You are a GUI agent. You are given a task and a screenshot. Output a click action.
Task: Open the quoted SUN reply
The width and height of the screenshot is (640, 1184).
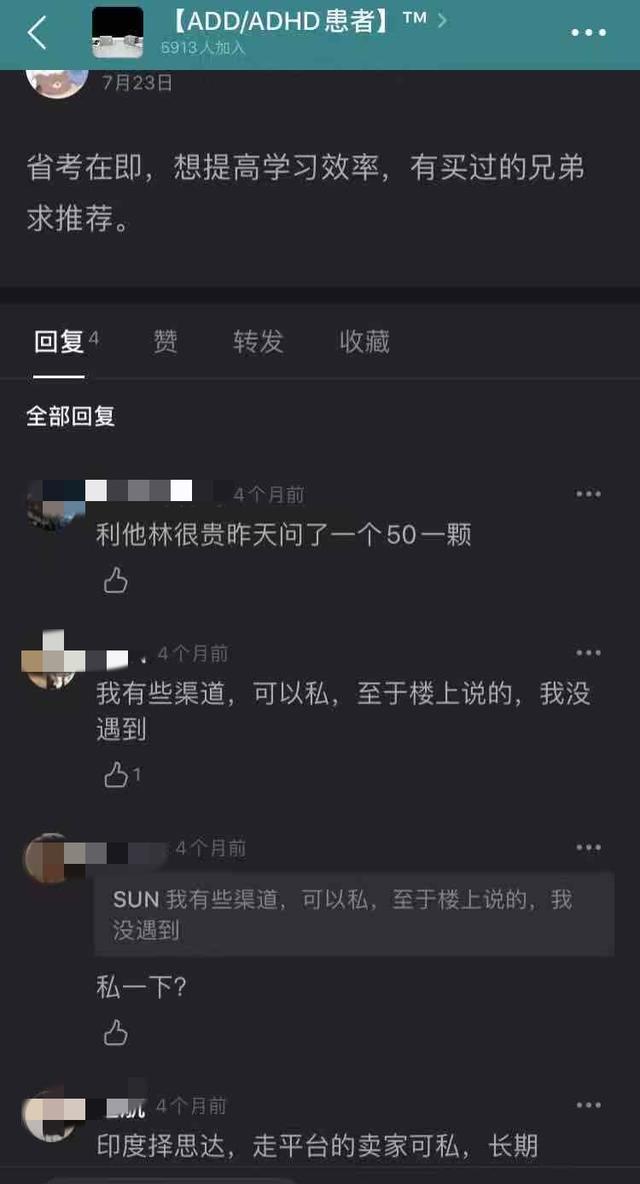(354, 914)
